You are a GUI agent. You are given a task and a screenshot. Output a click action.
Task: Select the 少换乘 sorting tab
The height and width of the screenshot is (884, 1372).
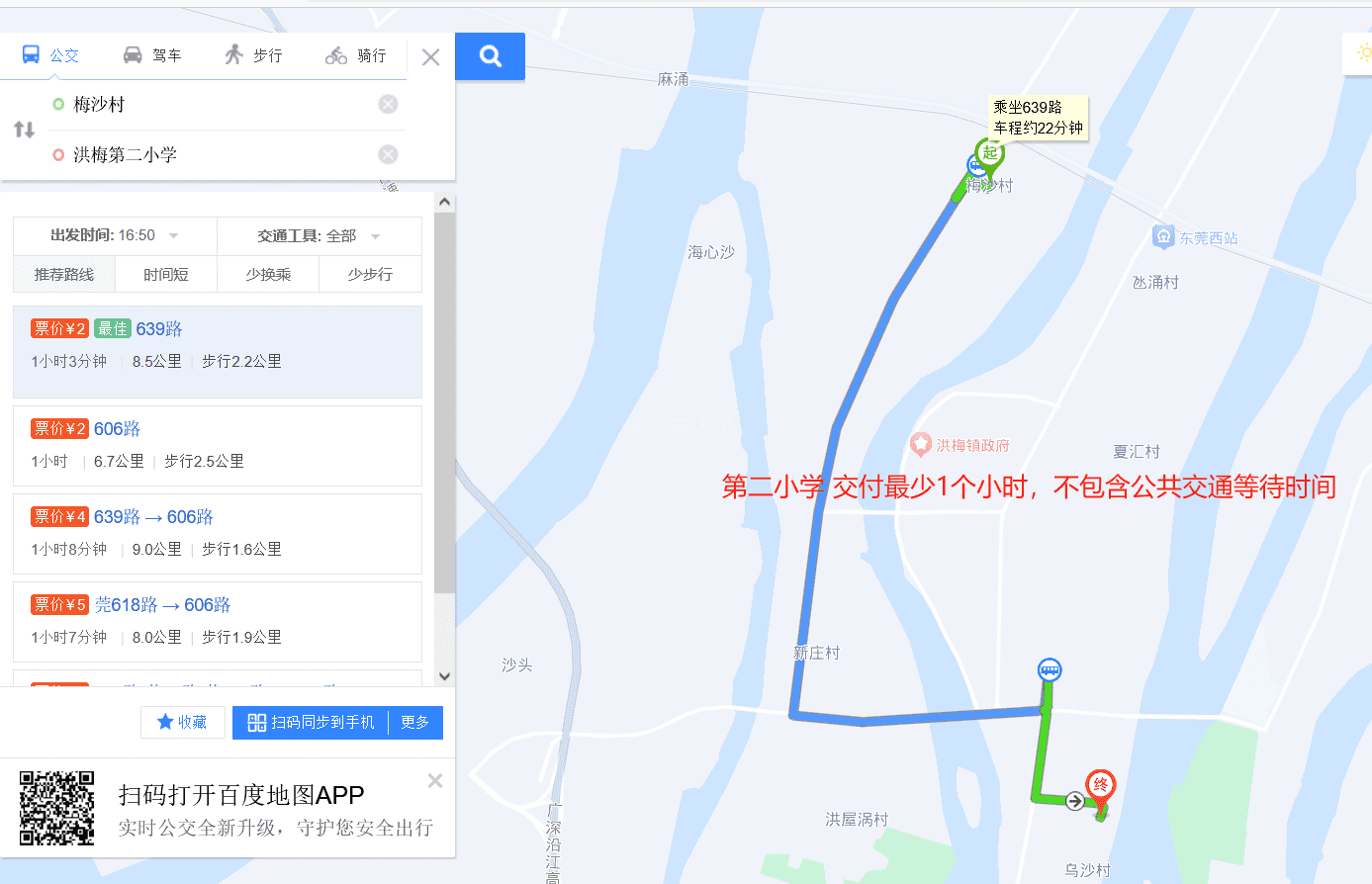pos(268,274)
